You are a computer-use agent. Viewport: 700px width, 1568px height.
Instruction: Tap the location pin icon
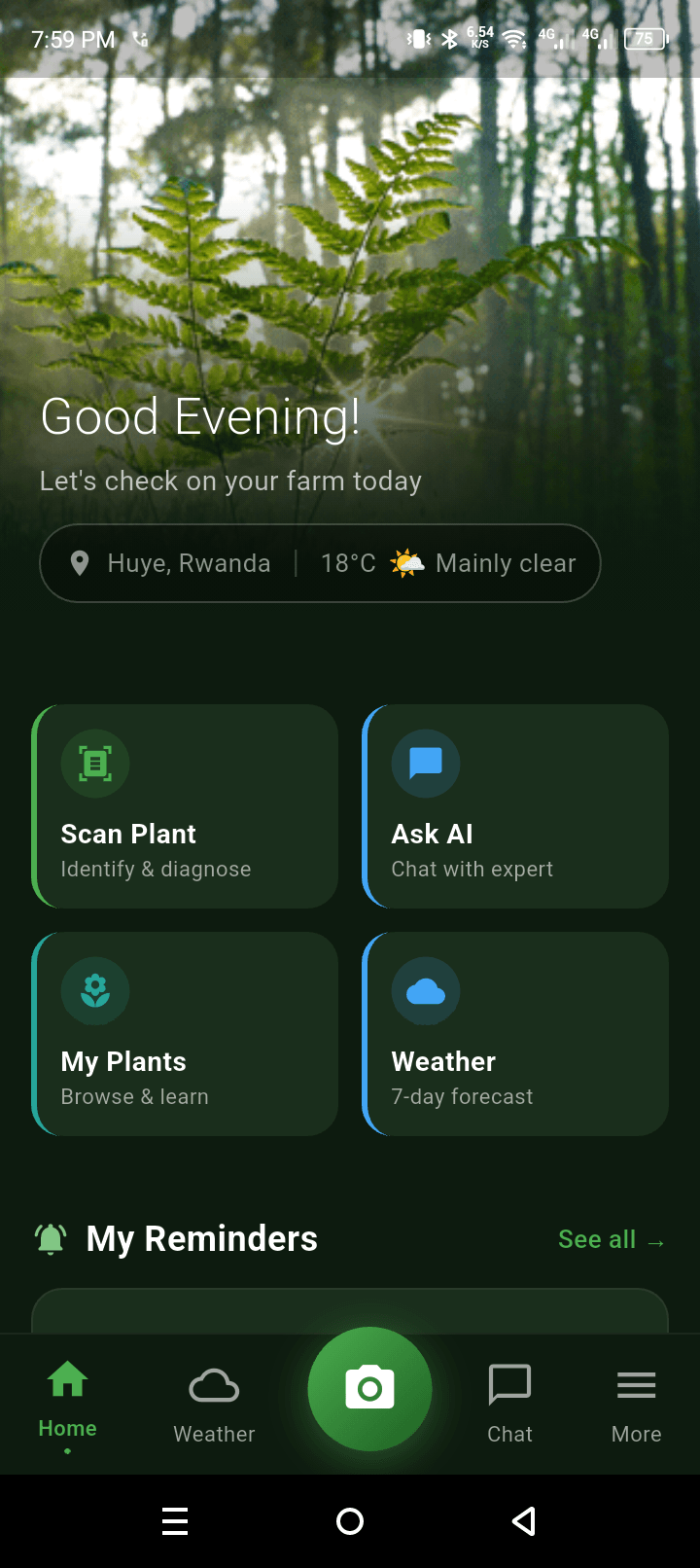82,563
